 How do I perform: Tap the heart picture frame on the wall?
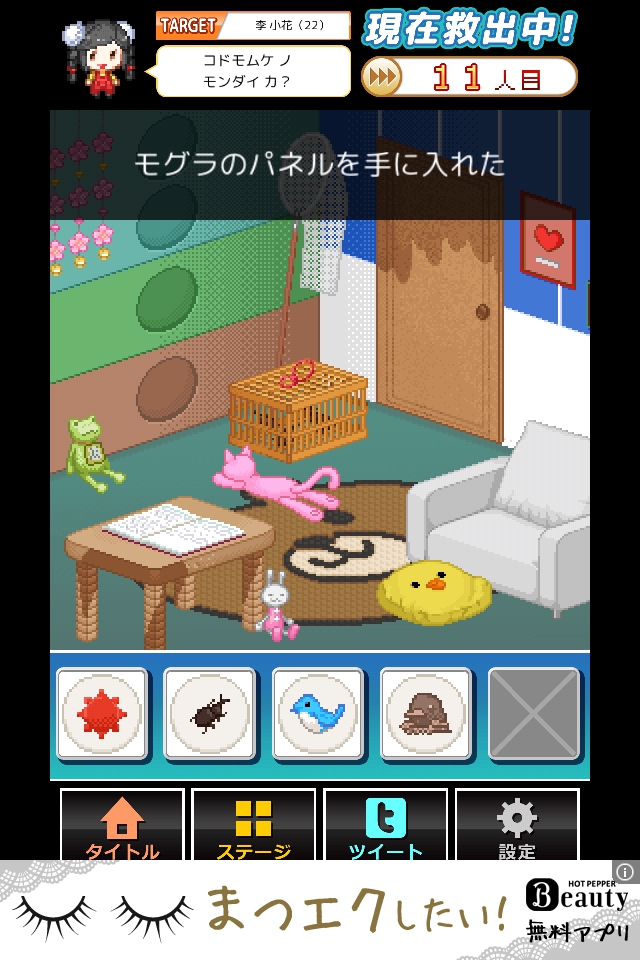coord(547,243)
